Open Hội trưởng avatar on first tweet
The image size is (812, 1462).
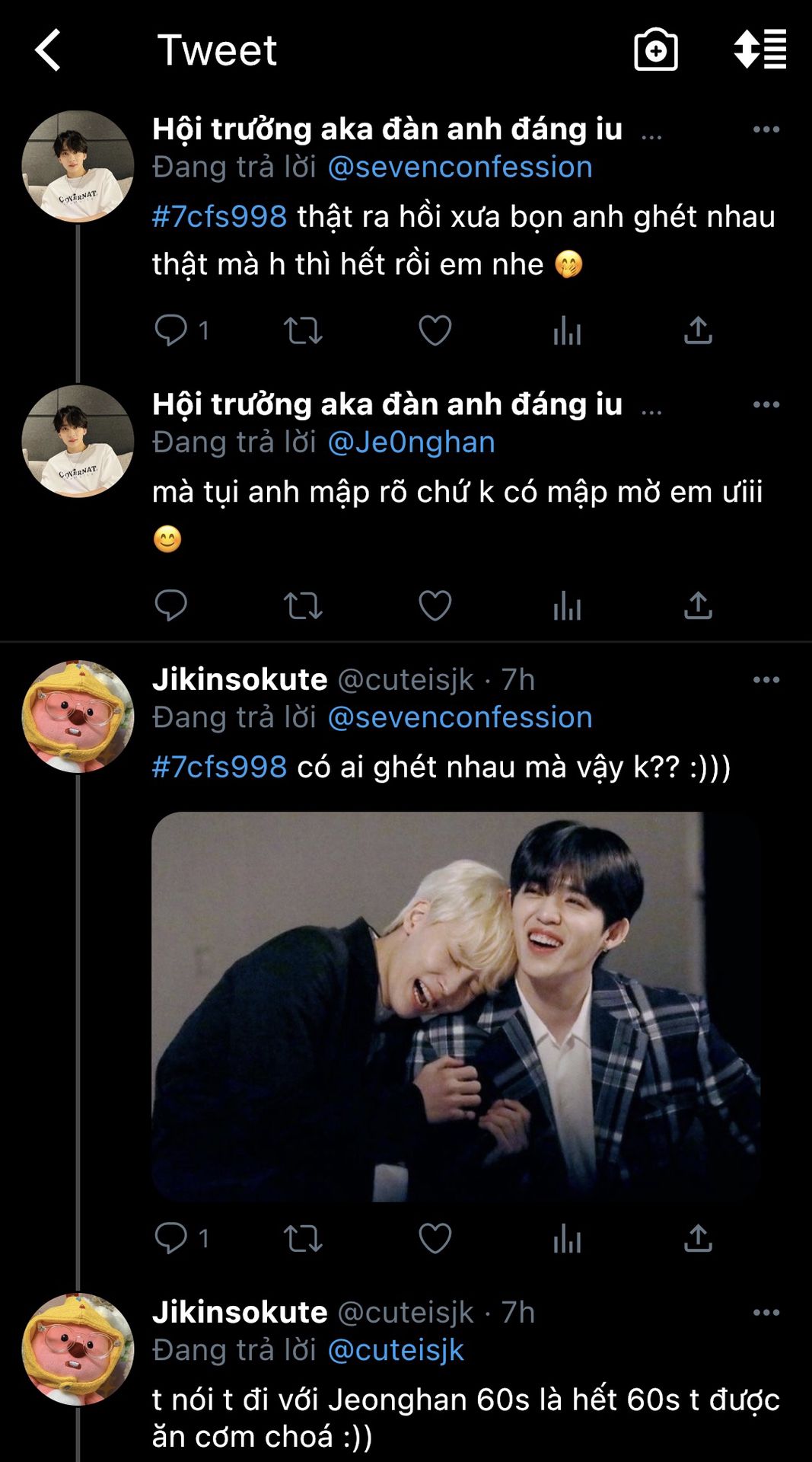click(78, 166)
